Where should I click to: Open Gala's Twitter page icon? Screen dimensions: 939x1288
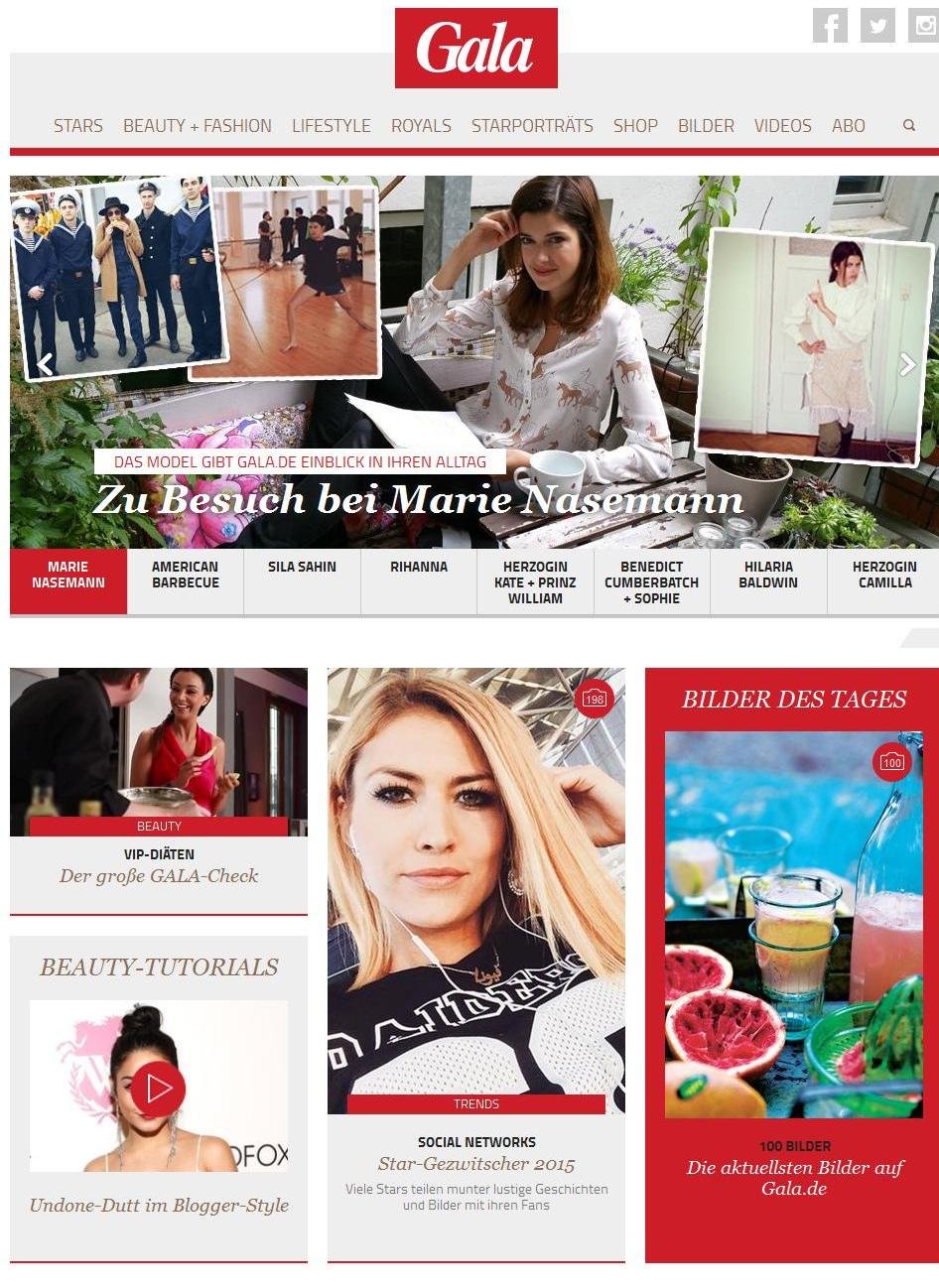877,26
